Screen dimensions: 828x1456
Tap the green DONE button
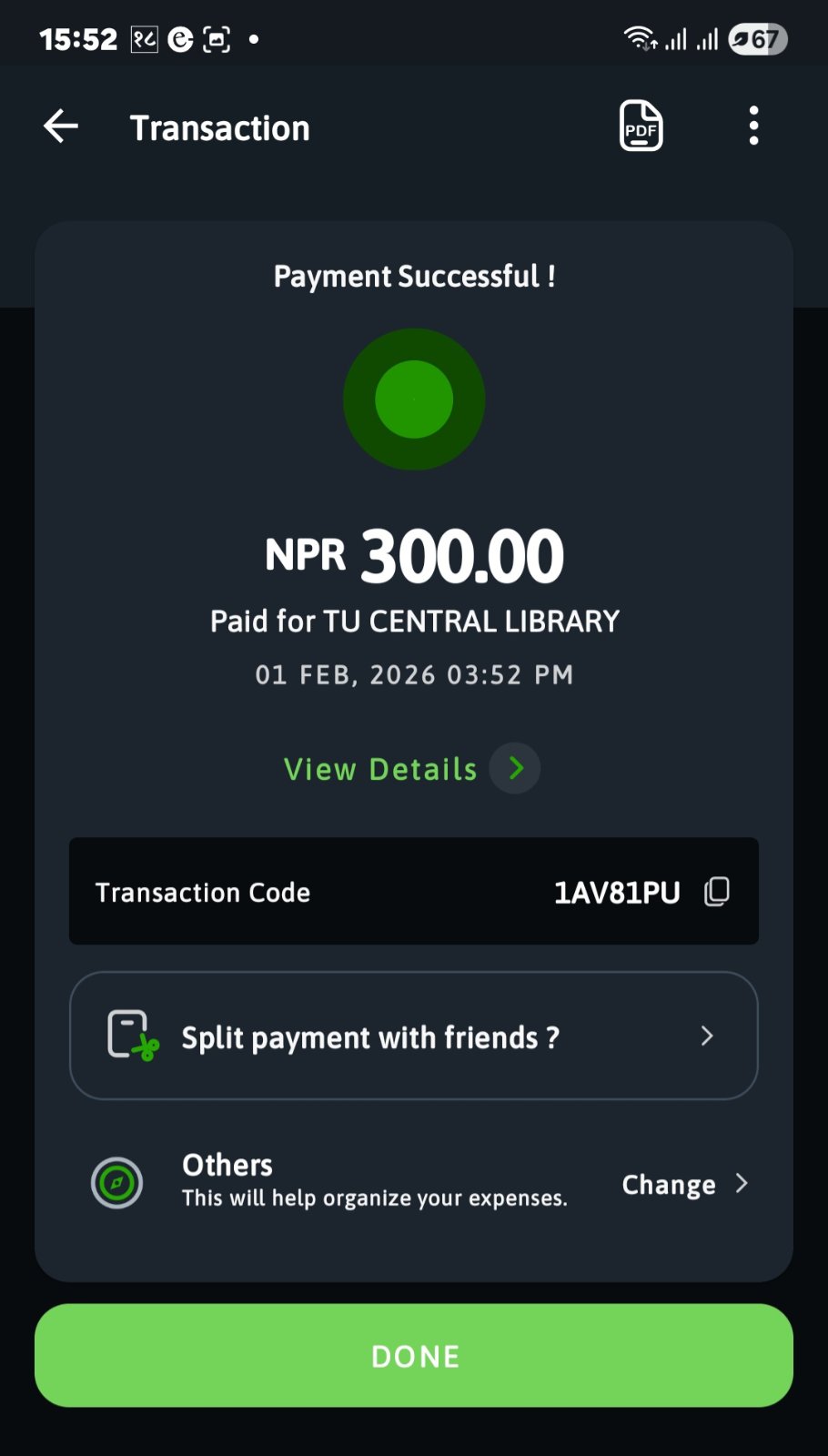click(414, 1356)
